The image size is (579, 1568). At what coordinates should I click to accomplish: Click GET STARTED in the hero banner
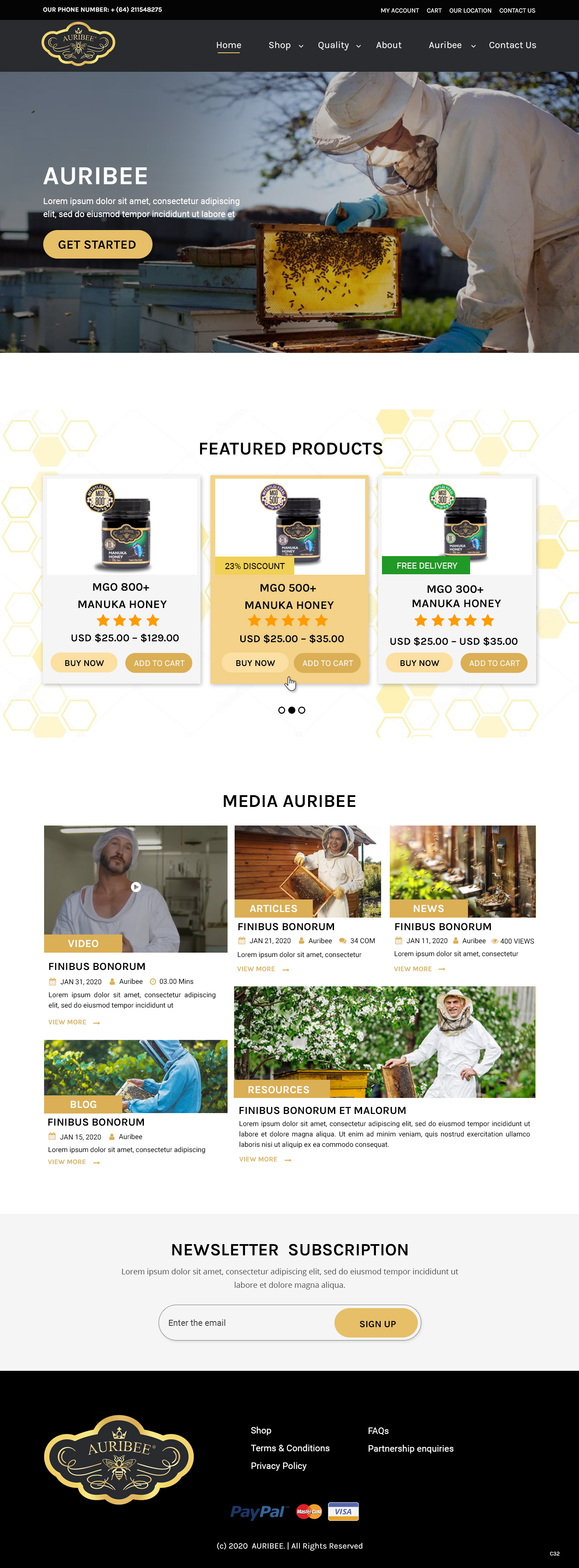point(97,244)
